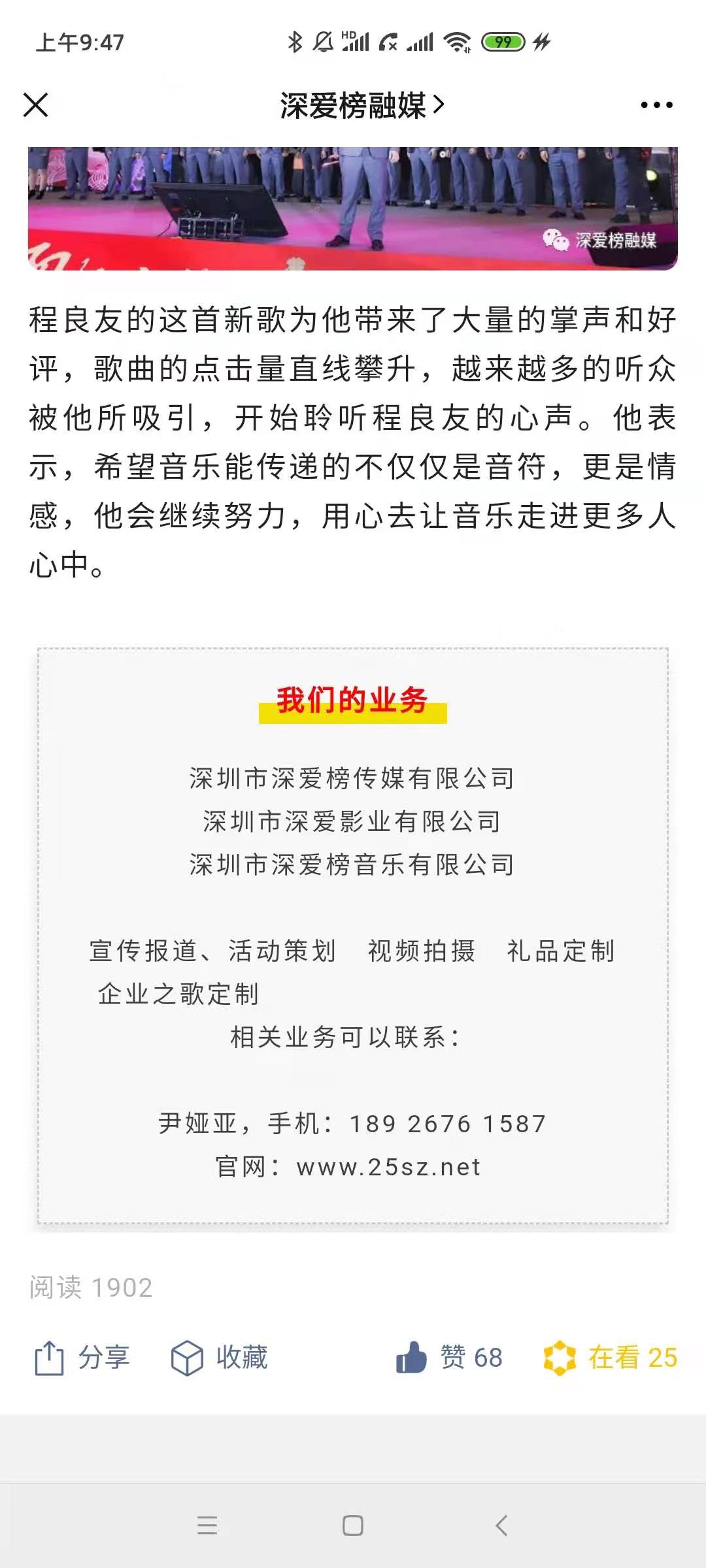
Task: Go back with the system back button
Action: pyautogui.click(x=501, y=1526)
